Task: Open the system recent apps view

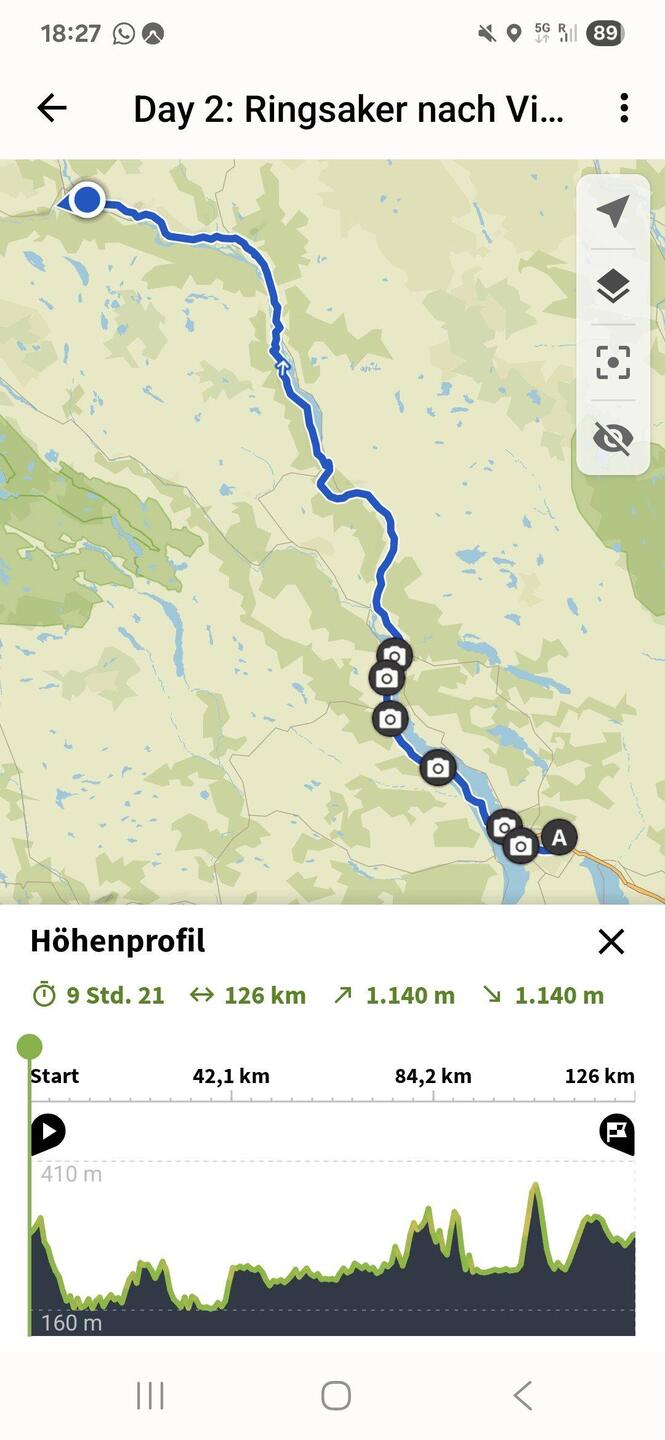Action: click(150, 1395)
